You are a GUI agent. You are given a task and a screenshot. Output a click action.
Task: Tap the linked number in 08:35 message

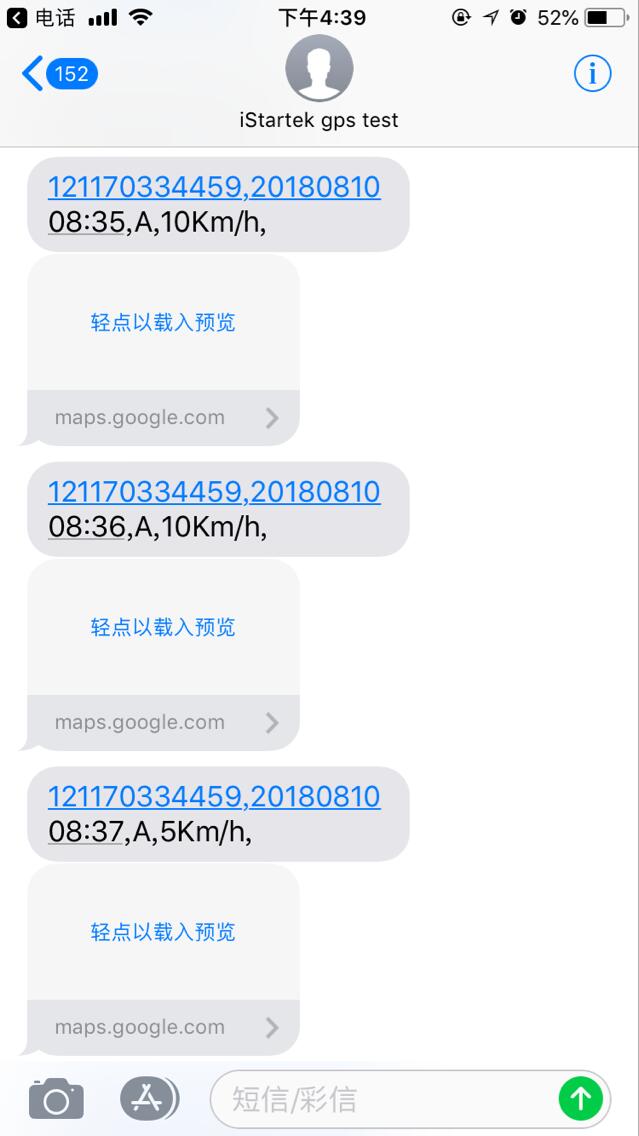tap(214, 187)
